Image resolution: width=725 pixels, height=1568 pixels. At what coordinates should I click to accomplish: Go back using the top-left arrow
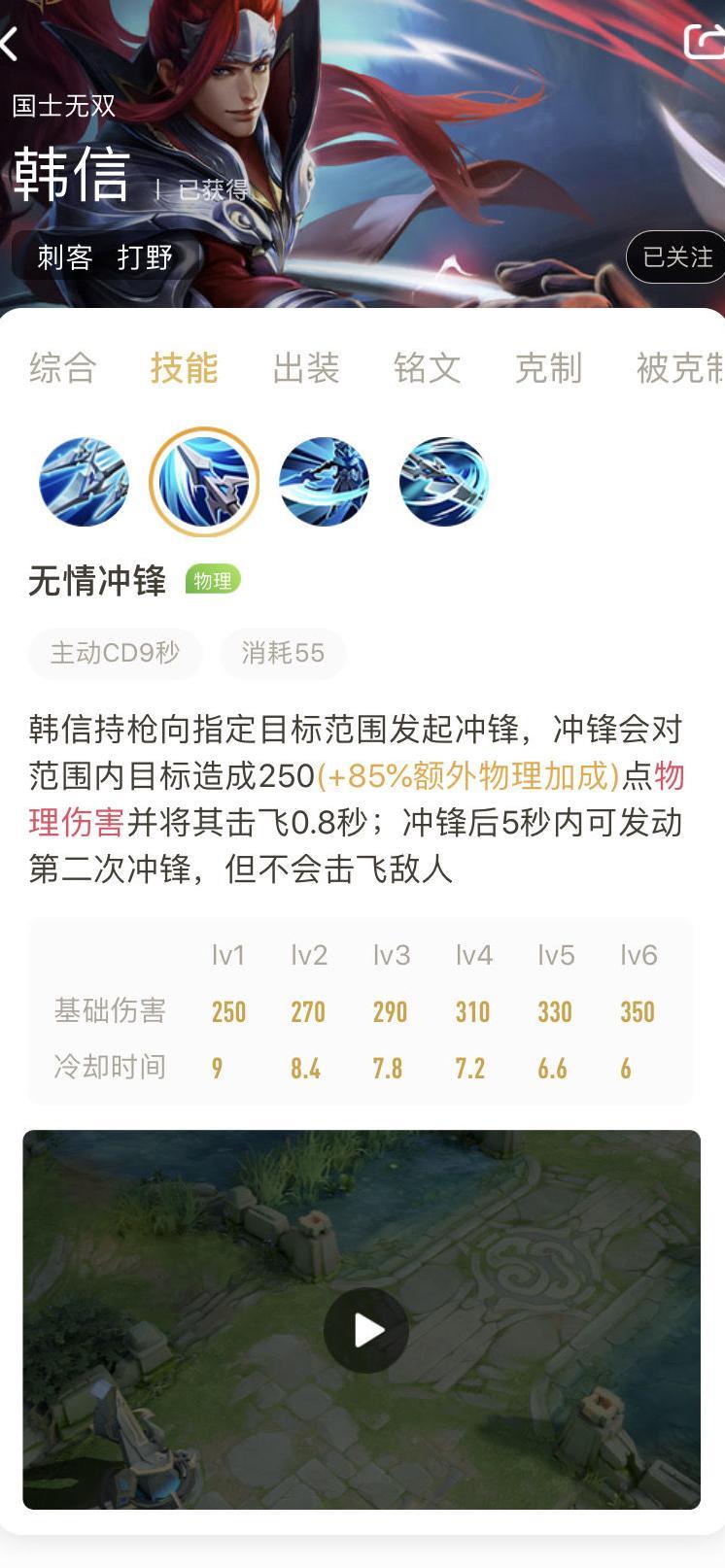[12, 44]
